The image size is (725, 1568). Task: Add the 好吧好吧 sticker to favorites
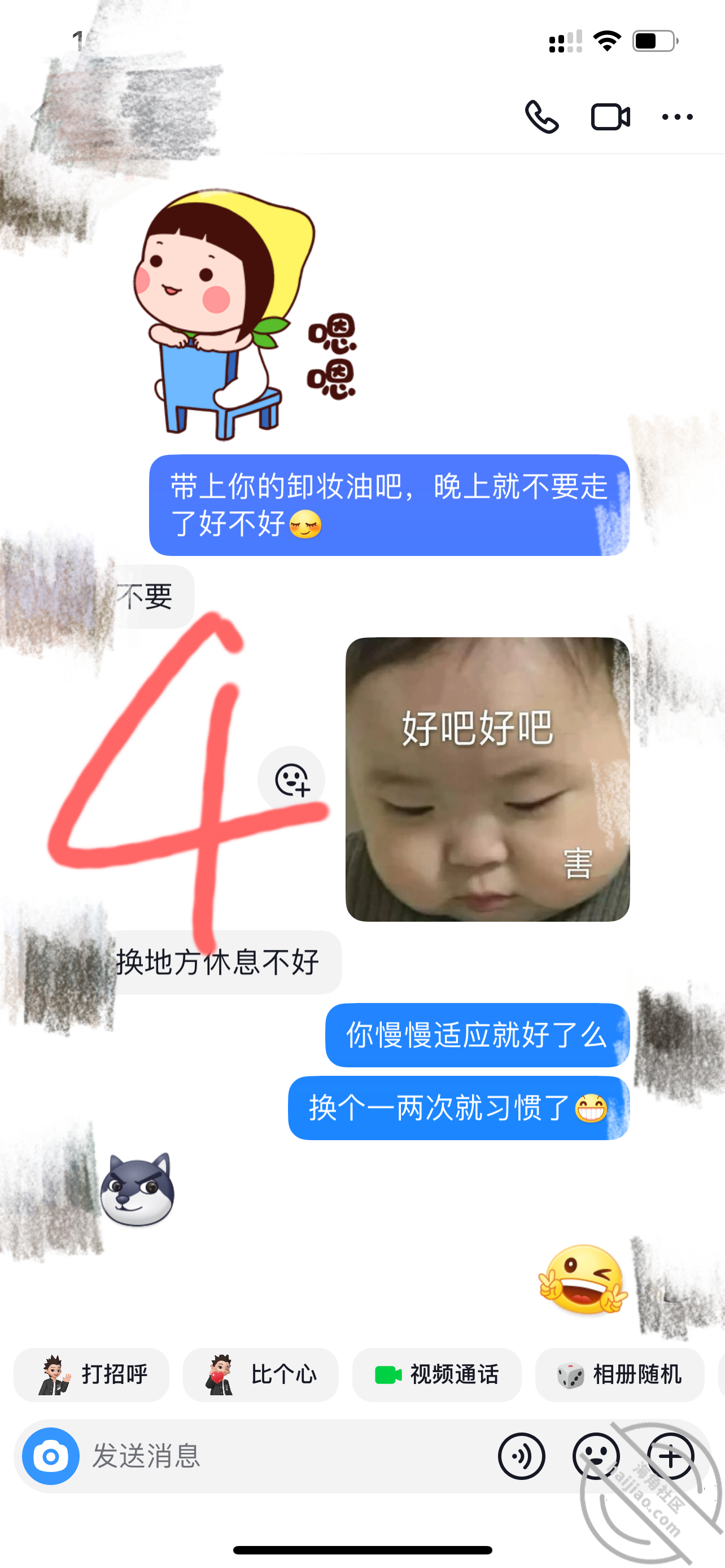[291, 779]
